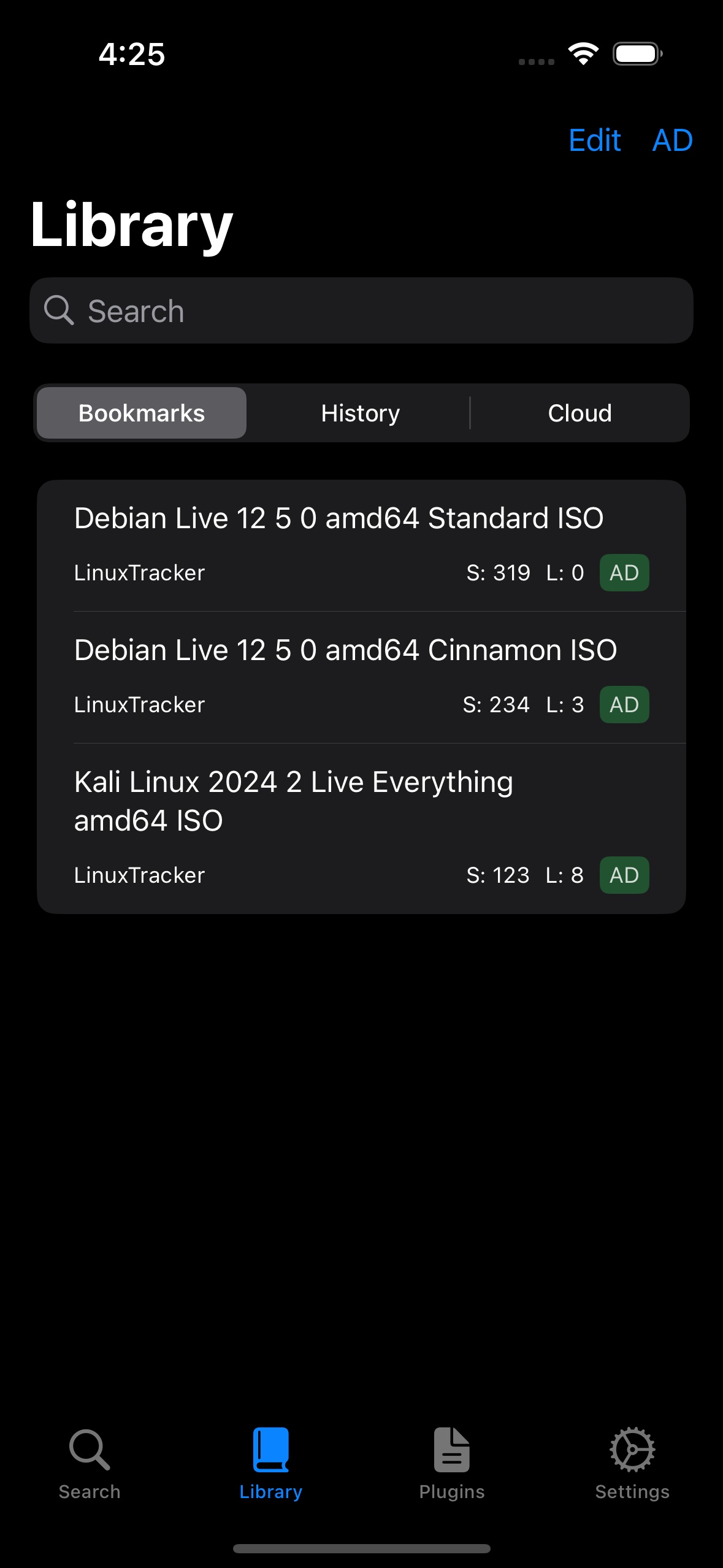Tap the AD badge on Debian Cinnamon ISO row
This screenshot has width=723, height=1568.
click(624, 704)
